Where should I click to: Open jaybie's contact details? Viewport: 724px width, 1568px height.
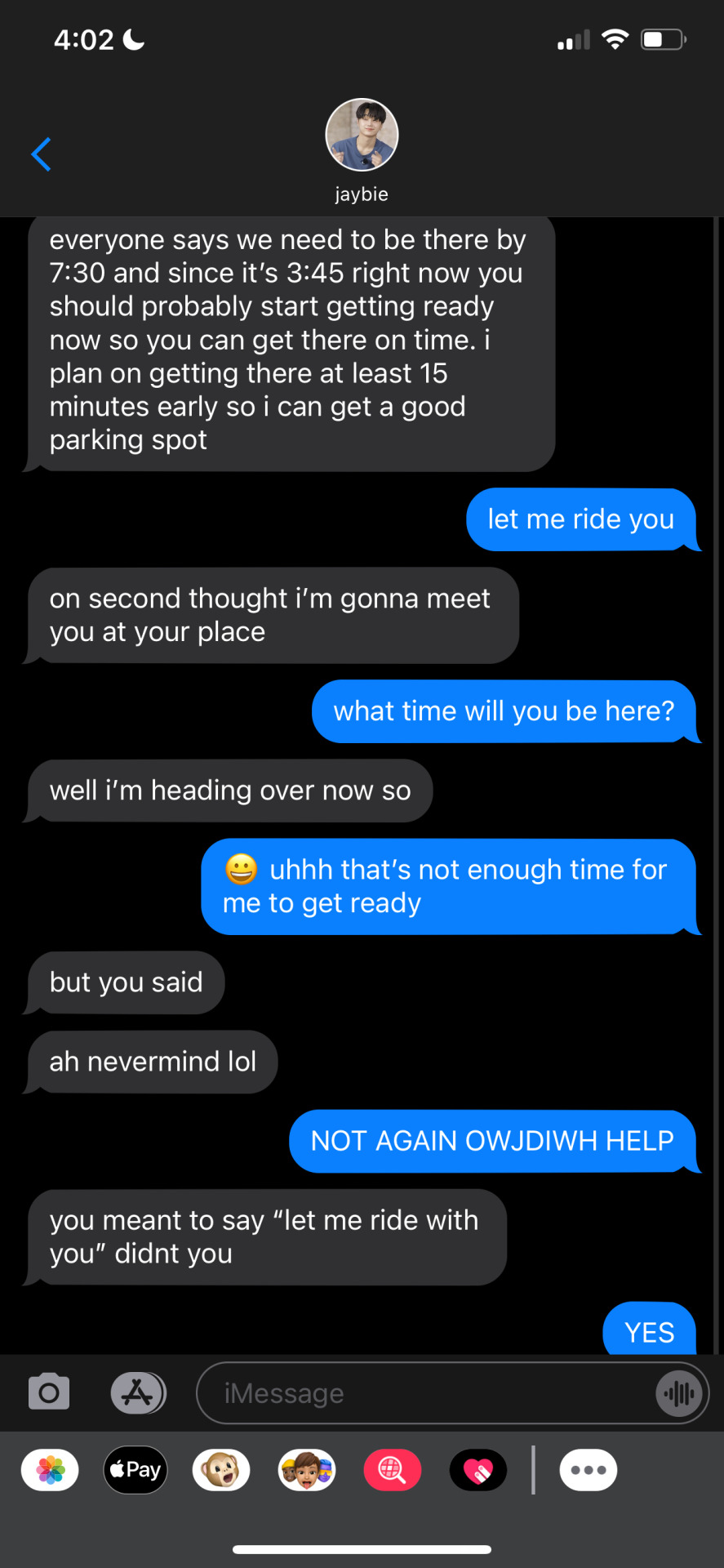362,147
